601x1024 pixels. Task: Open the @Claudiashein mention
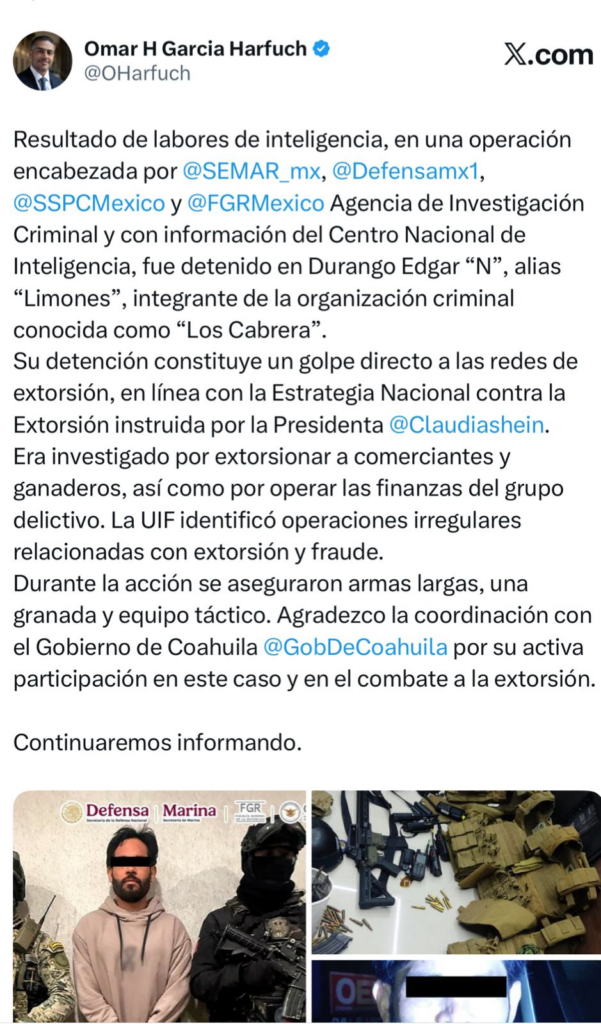pyautogui.click(x=466, y=425)
